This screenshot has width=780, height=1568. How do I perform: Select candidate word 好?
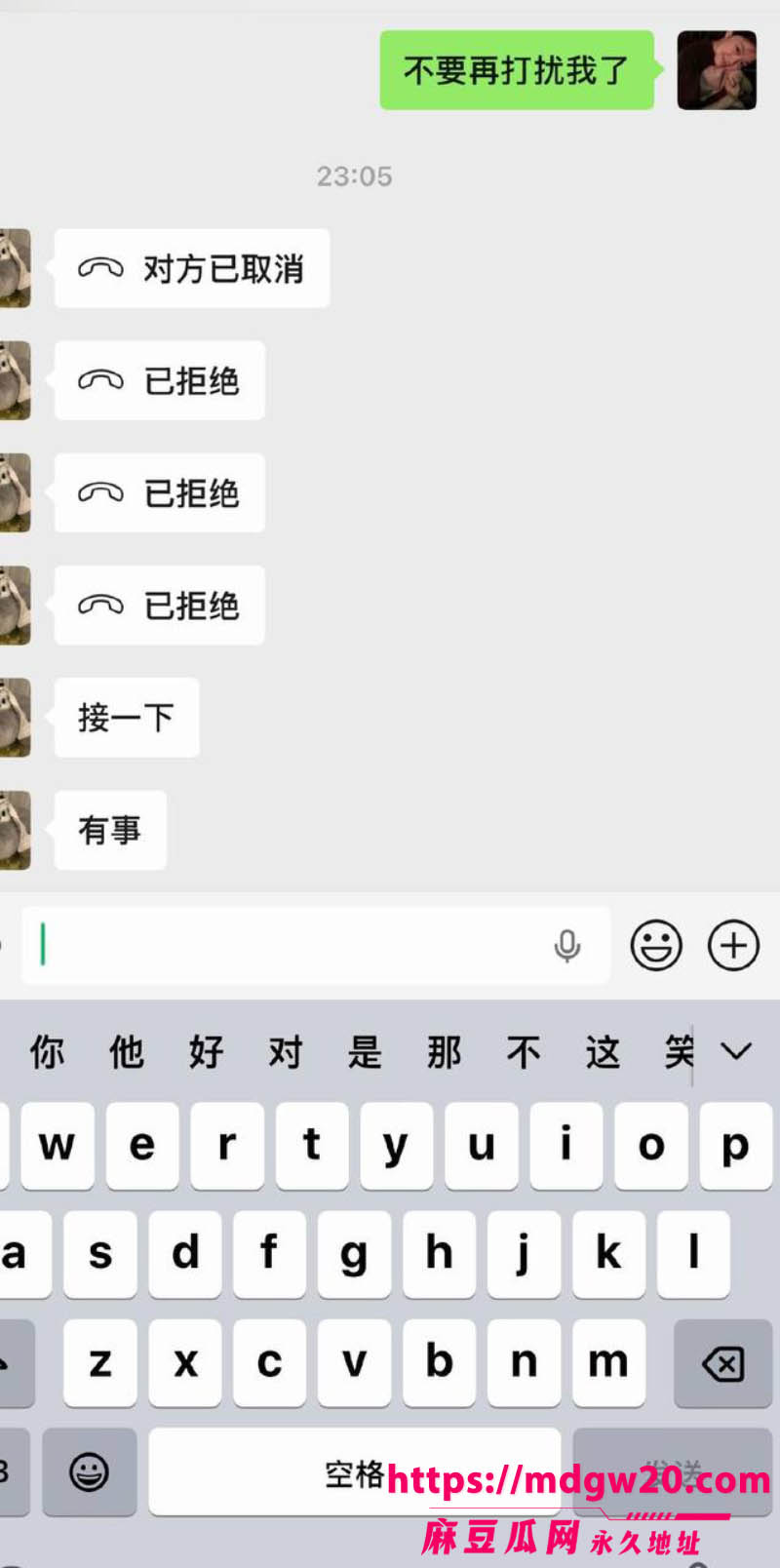(206, 1052)
